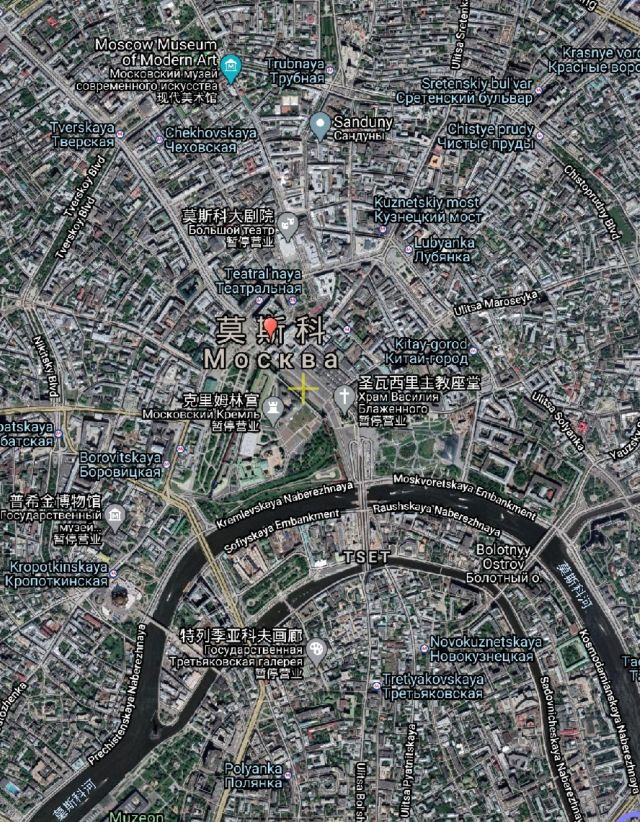
Task: Open the Sanduny place marker
Action: pos(320,125)
